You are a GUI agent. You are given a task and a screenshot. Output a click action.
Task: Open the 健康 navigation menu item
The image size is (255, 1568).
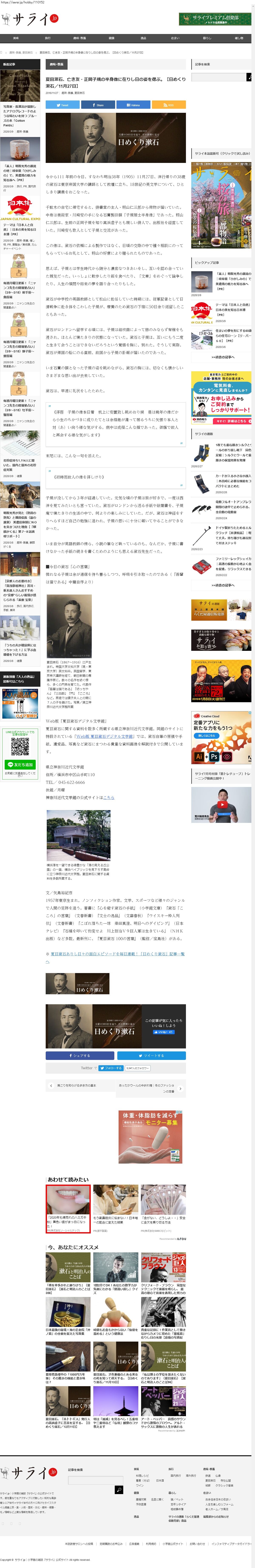click(111, 38)
